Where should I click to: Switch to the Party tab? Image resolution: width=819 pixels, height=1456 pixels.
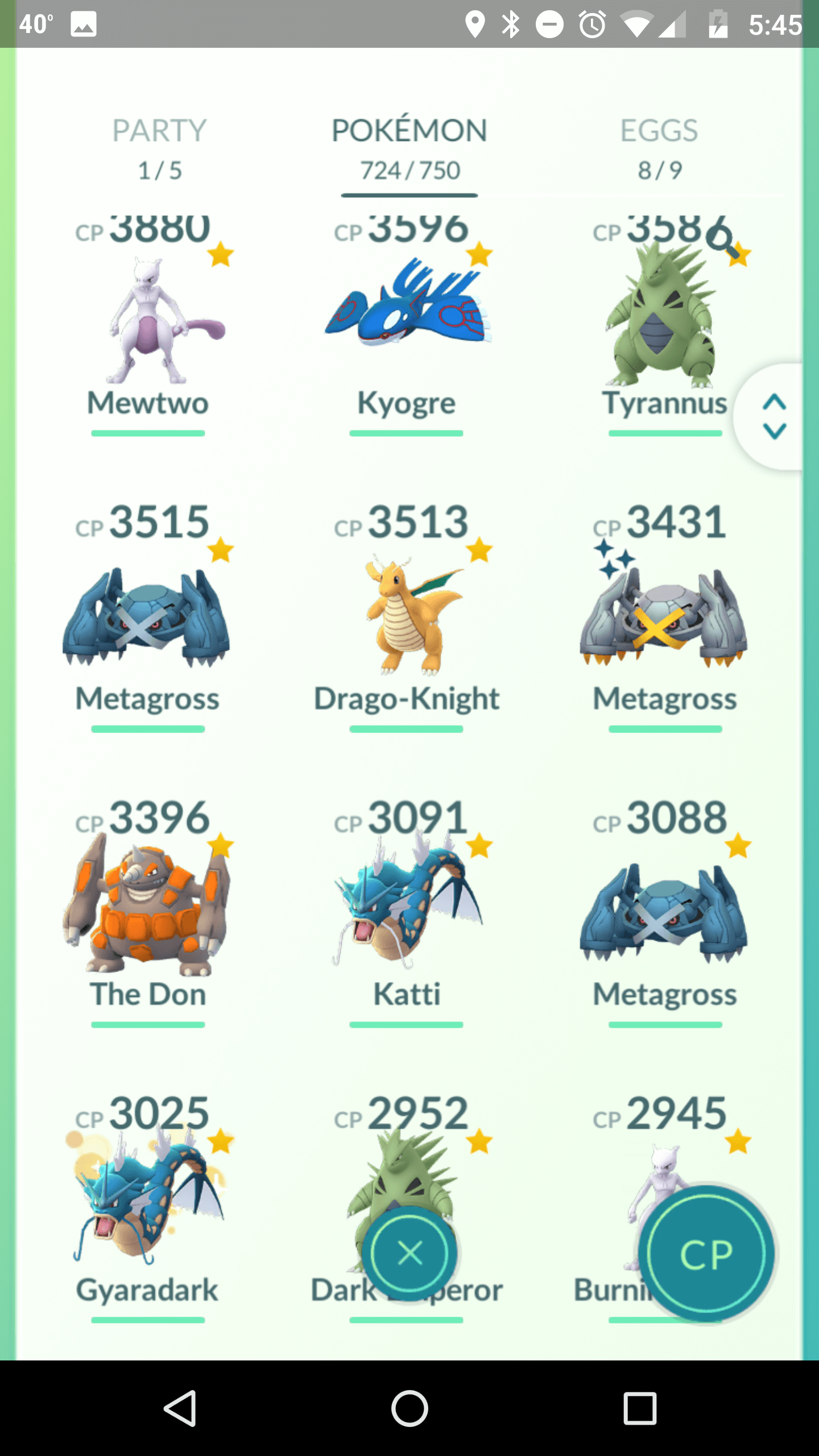click(x=159, y=149)
